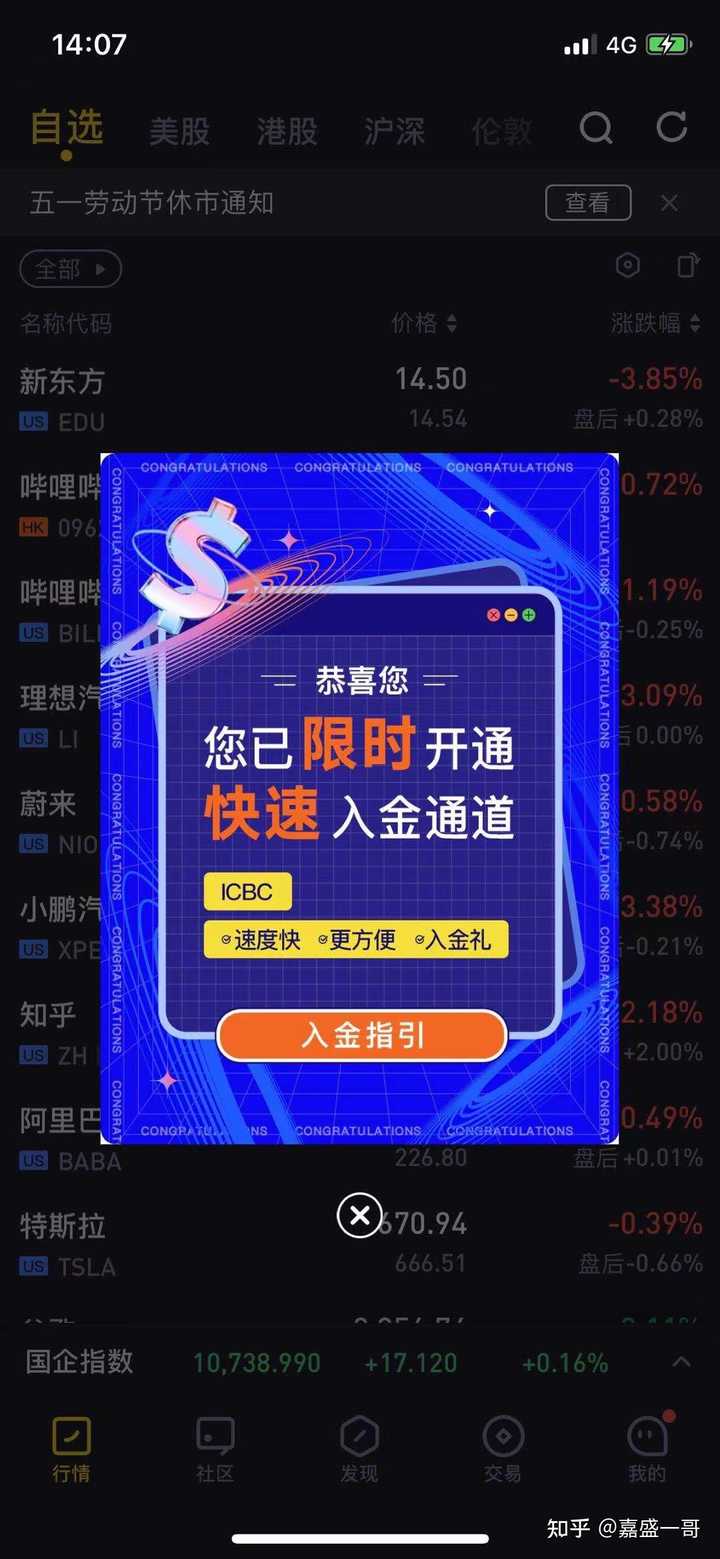Click the share/export icon beside the gear
720x1559 pixels.
tap(686, 265)
